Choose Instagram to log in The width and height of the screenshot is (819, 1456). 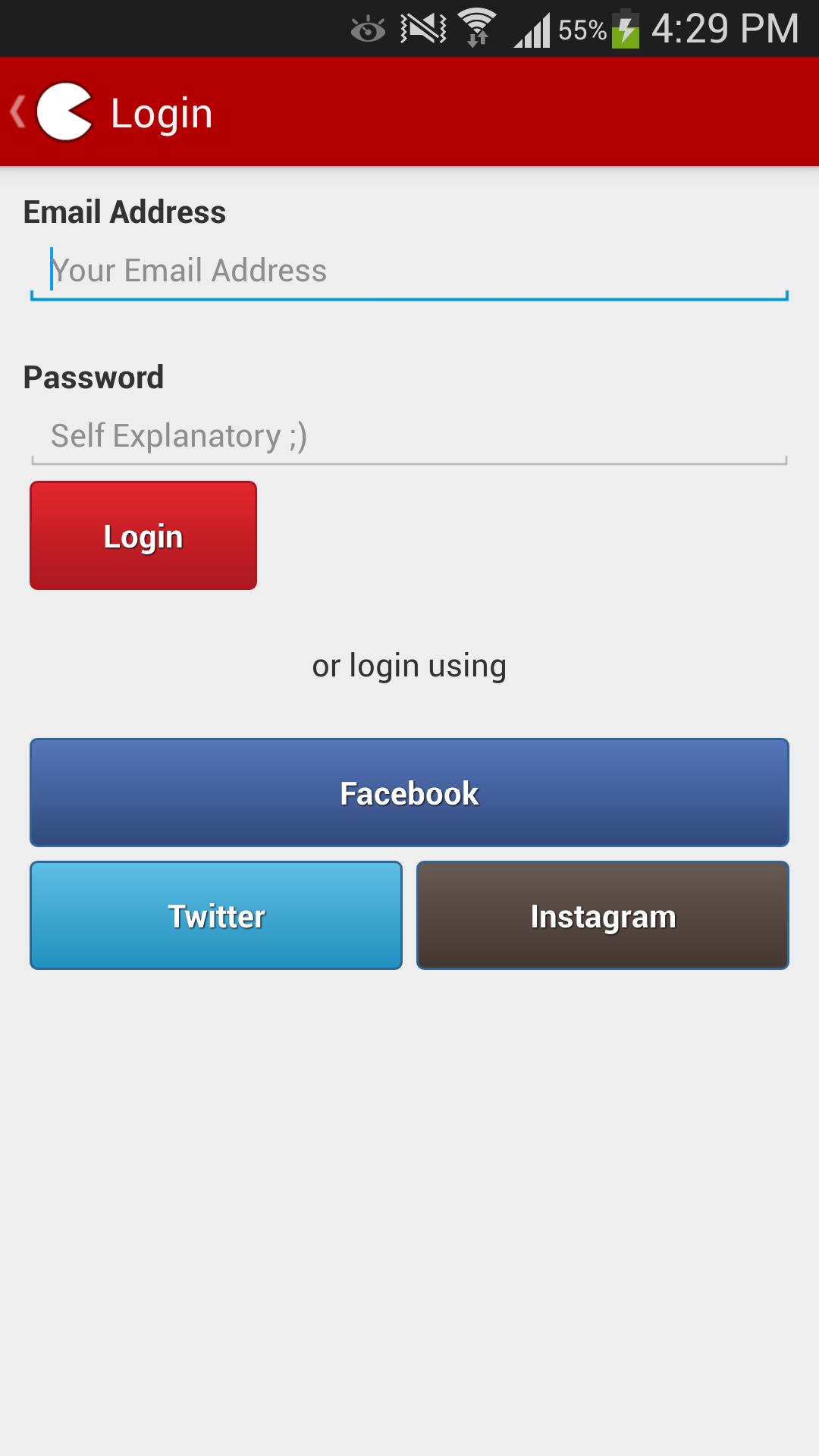(602, 915)
